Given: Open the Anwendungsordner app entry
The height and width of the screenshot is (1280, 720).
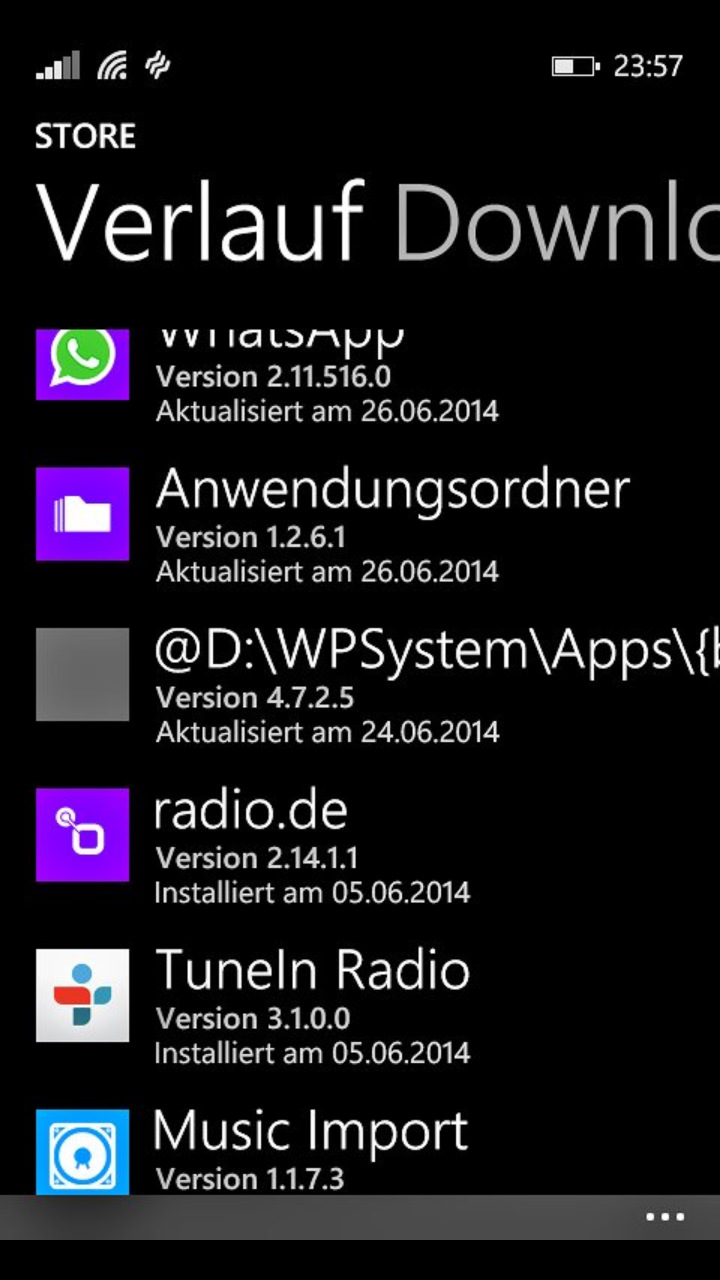Looking at the screenshot, I should (x=360, y=525).
